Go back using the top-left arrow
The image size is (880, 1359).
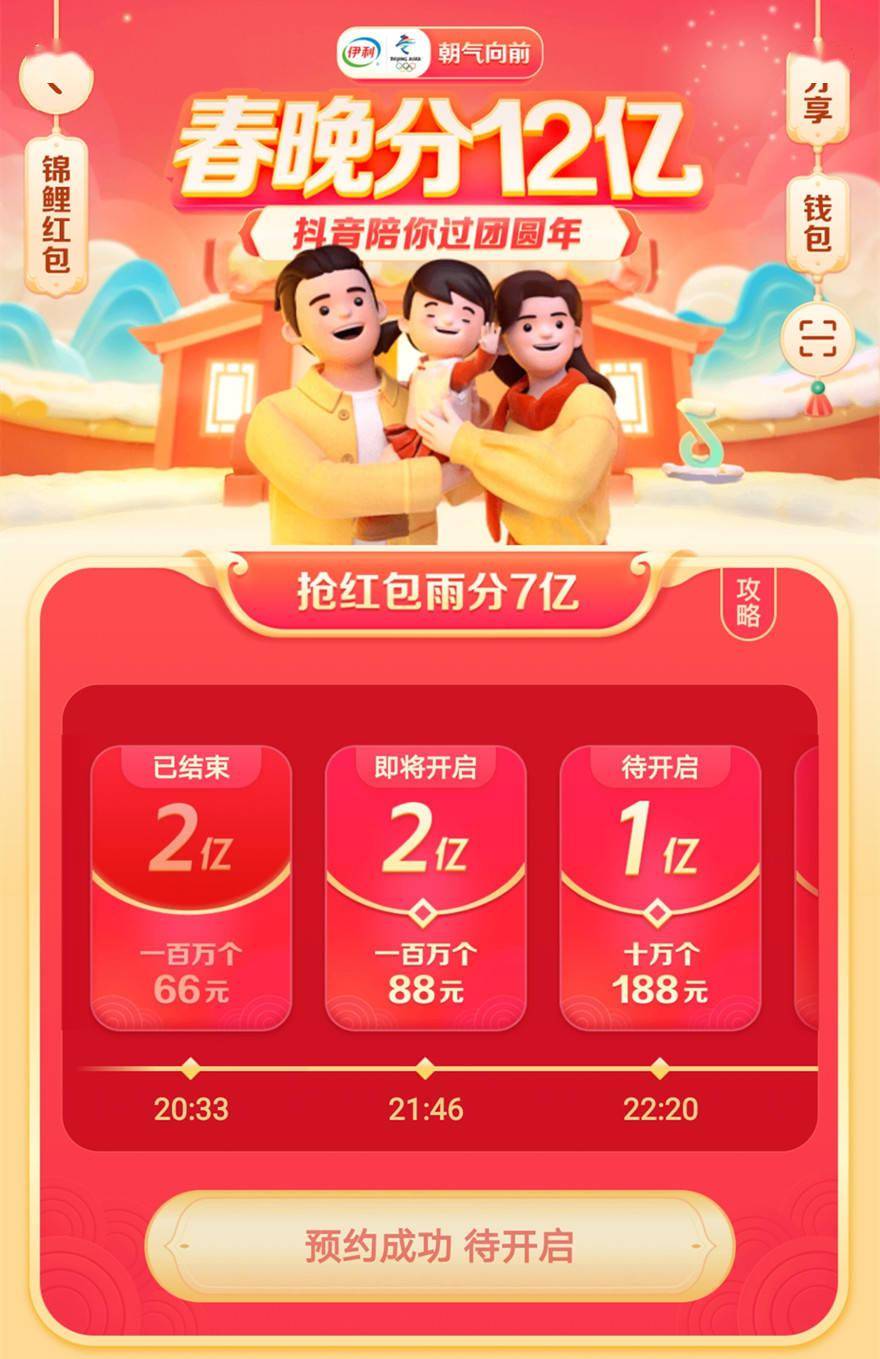[56, 85]
